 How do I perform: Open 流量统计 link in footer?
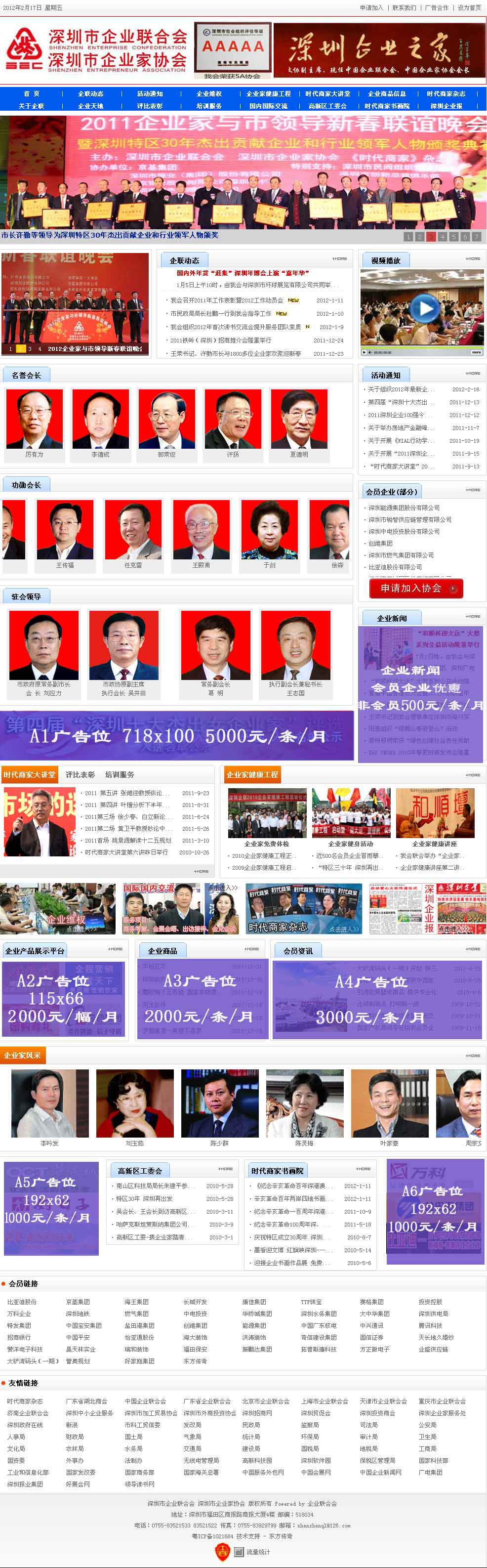point(257,1552)
